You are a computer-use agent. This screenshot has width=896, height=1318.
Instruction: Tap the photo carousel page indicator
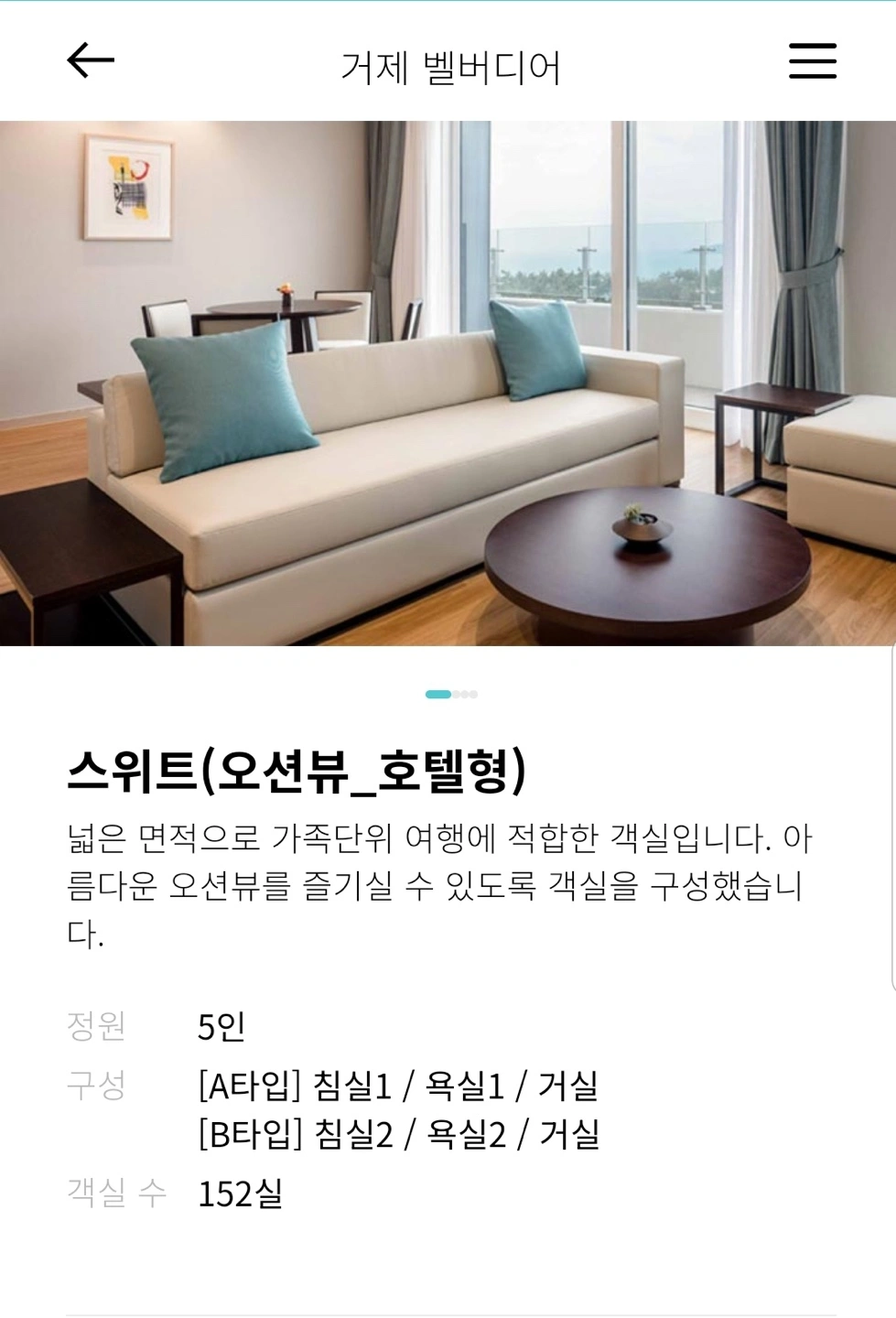tap(451, 694)
